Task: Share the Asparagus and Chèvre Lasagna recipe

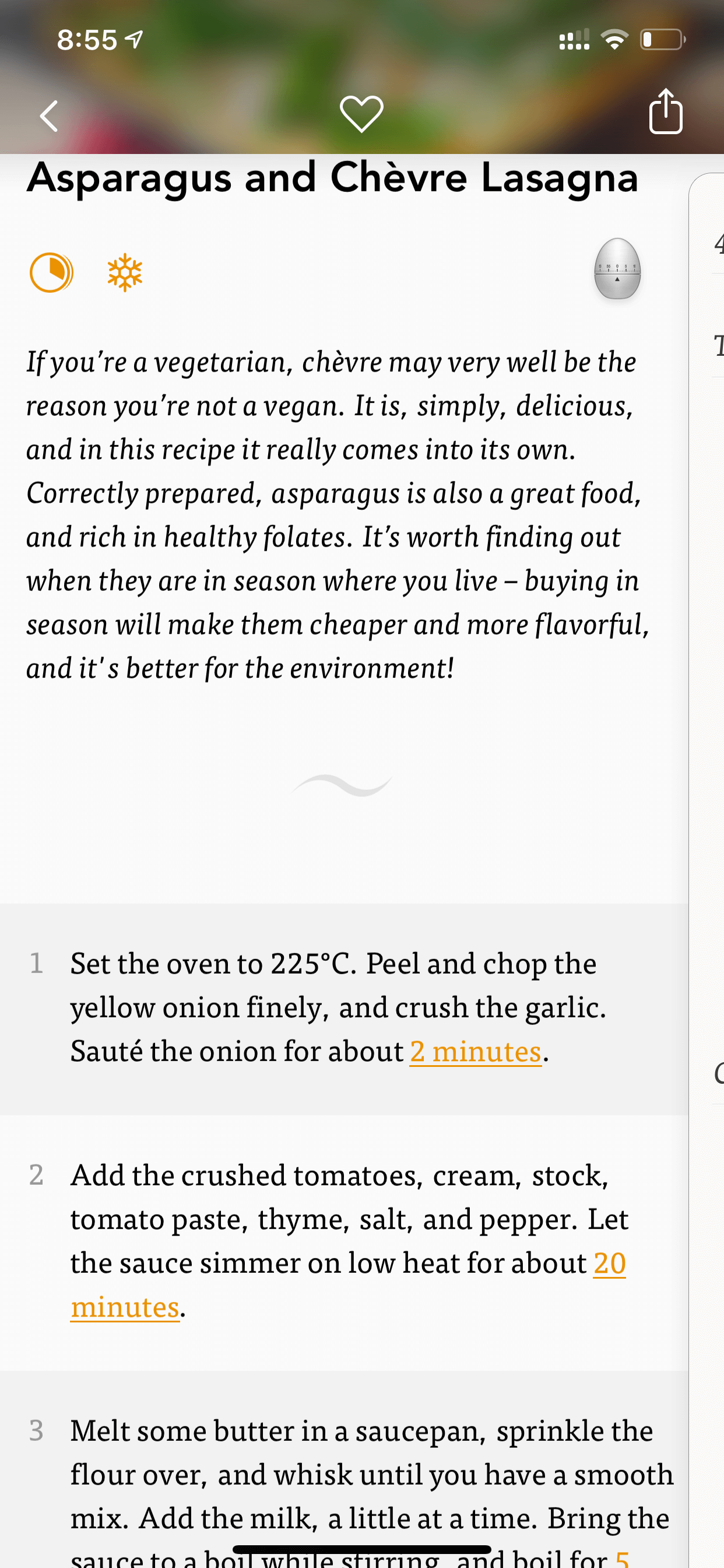Action: [x=666, y=111]
